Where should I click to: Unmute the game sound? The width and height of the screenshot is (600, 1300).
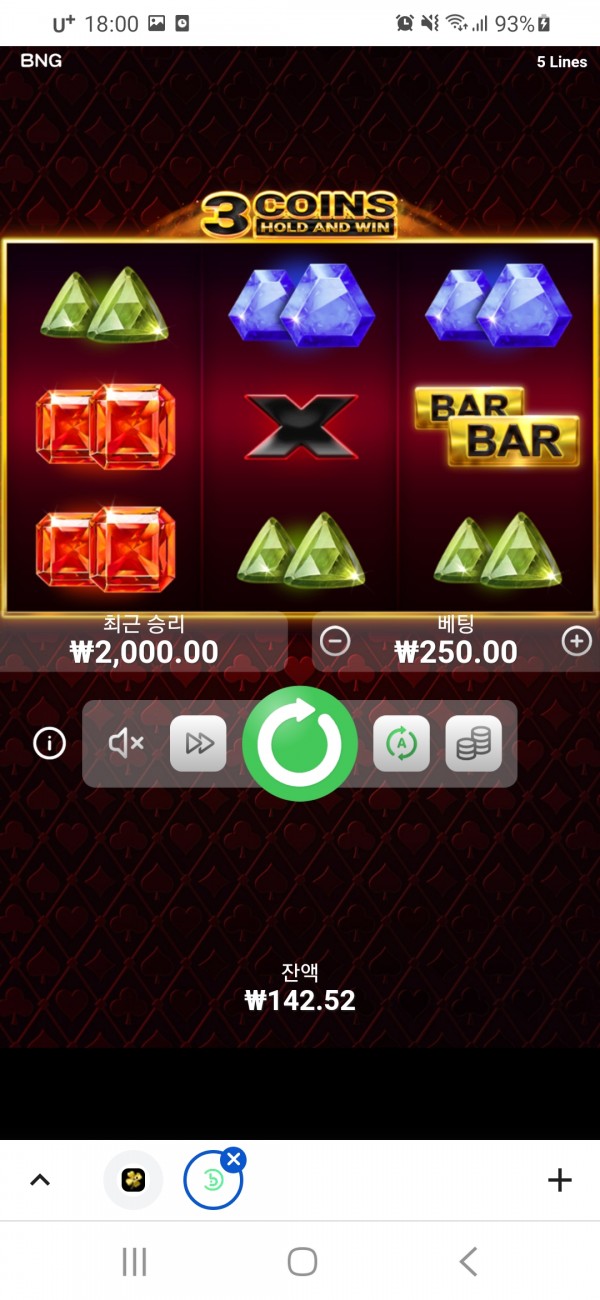(x=126, y=743)
